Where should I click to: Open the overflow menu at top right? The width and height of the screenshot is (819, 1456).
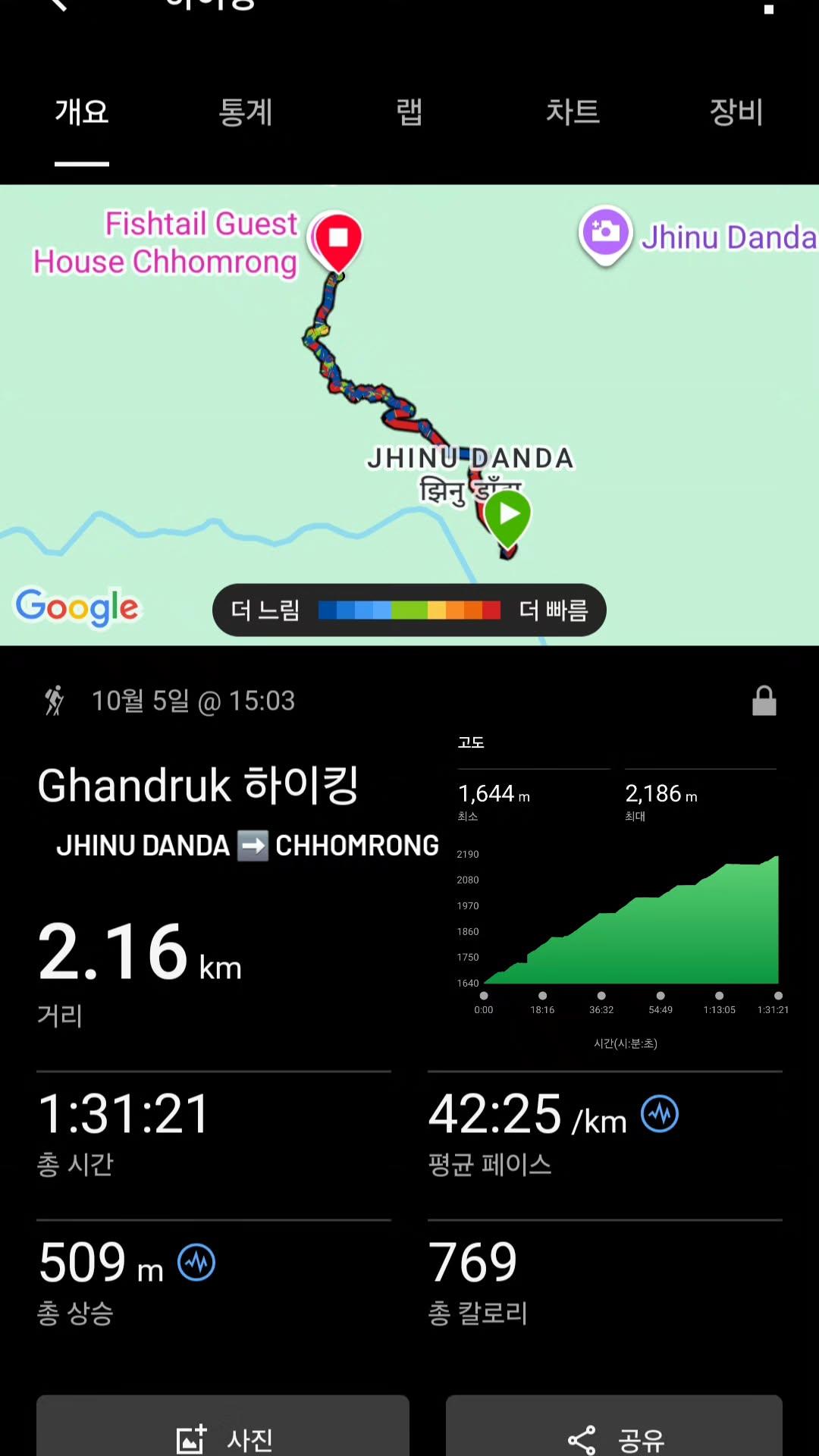768,6
